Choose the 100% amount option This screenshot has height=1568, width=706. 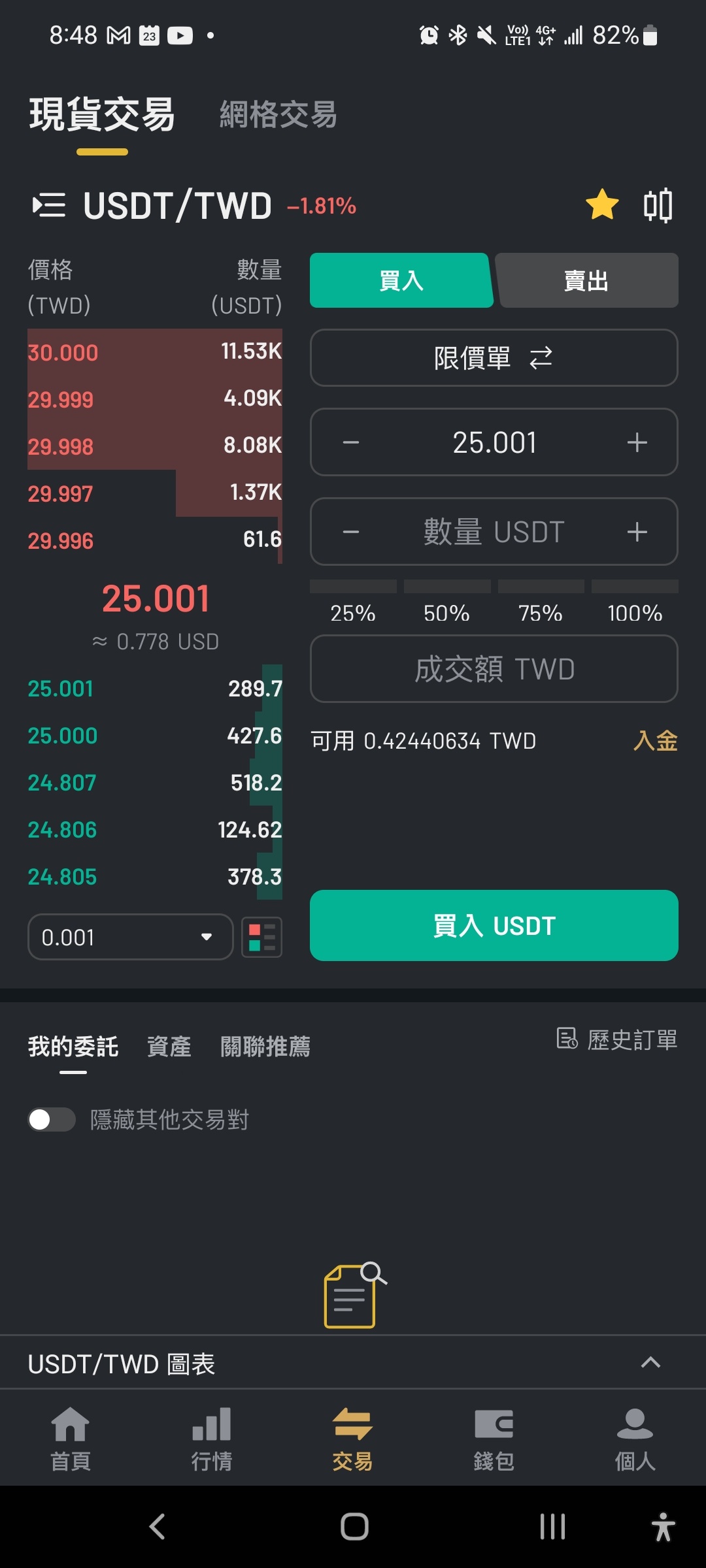[635, 601]
